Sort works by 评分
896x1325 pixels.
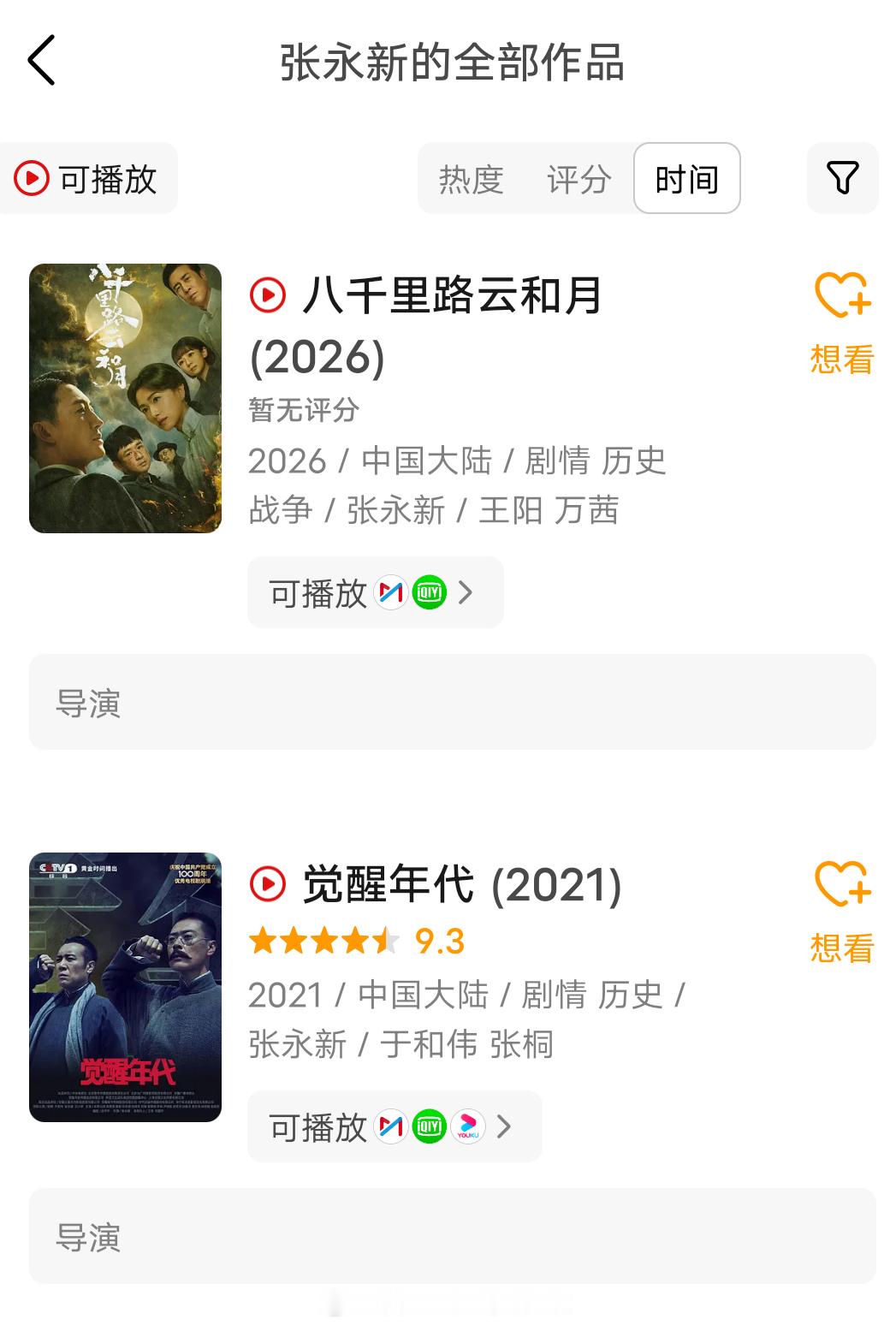[579, 180]
